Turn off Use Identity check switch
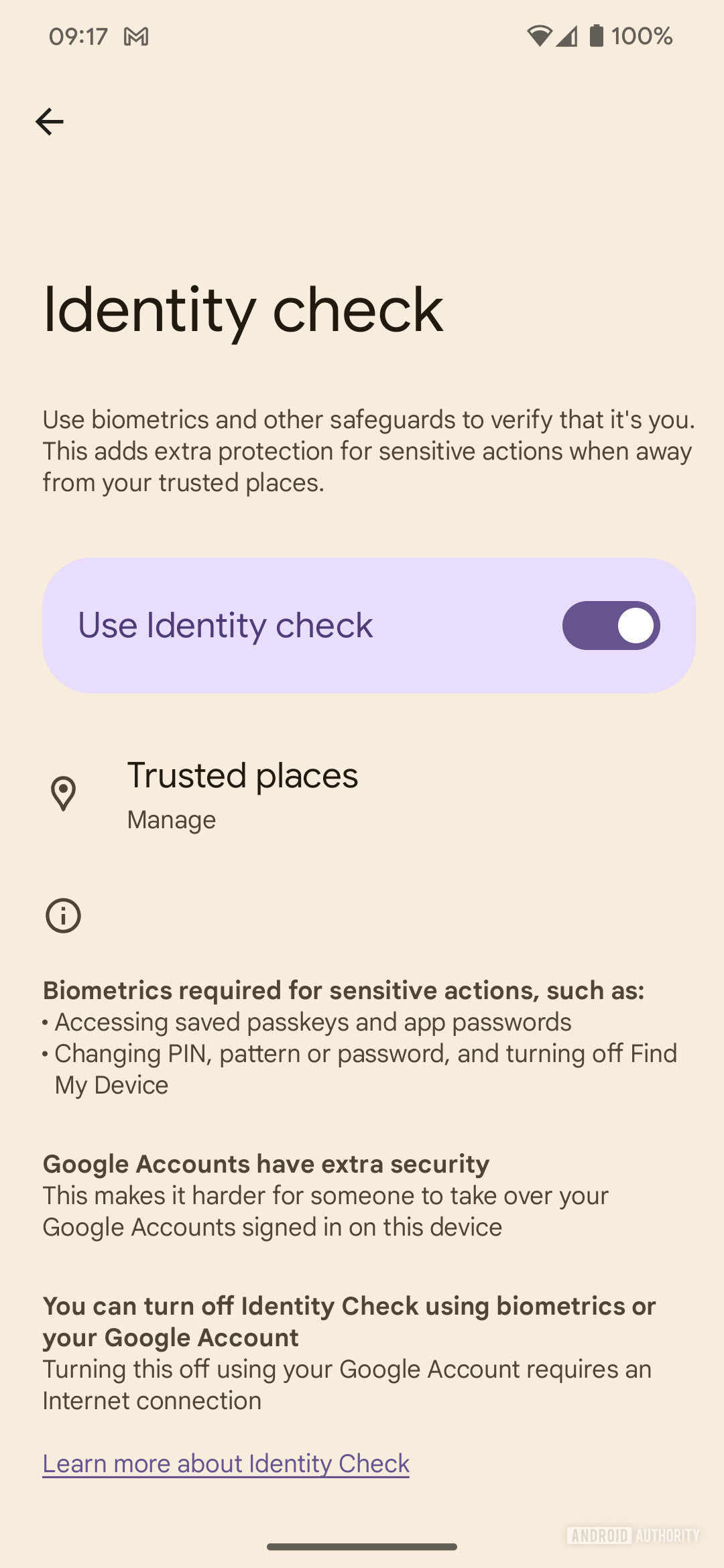This screenshot has height=1568, width=724. [610, 625]
